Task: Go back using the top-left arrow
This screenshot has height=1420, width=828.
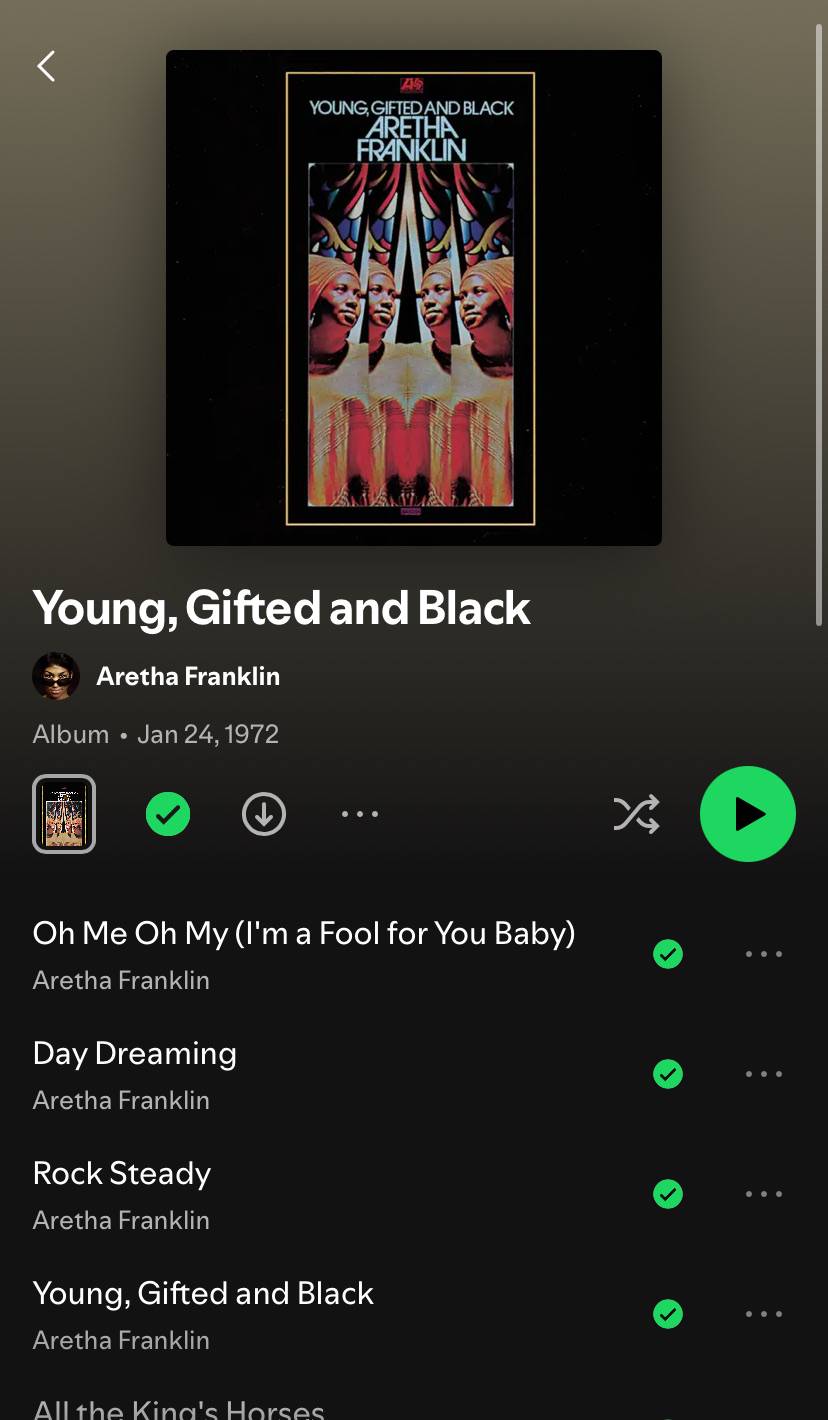Action: point(46,66)
